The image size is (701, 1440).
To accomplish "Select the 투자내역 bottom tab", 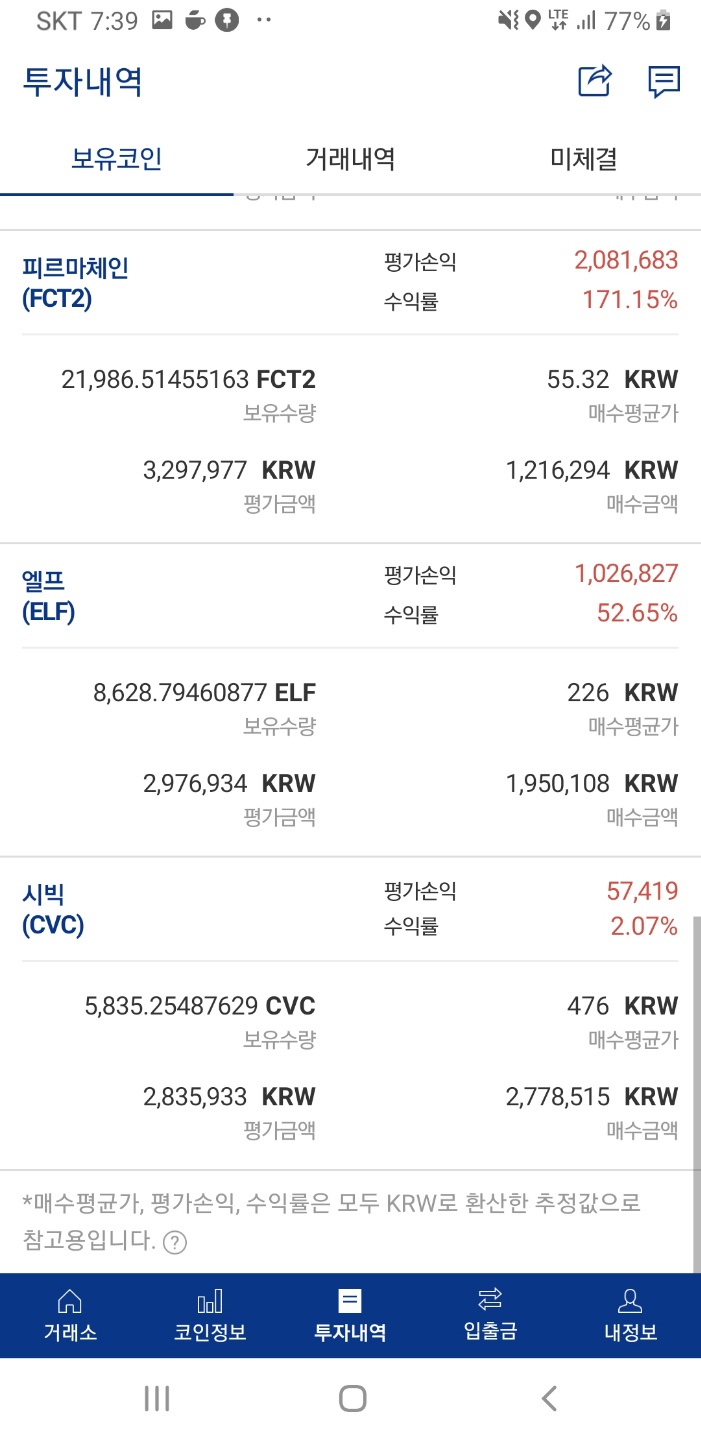I will pyautogui.click(x=350, y=1315).
